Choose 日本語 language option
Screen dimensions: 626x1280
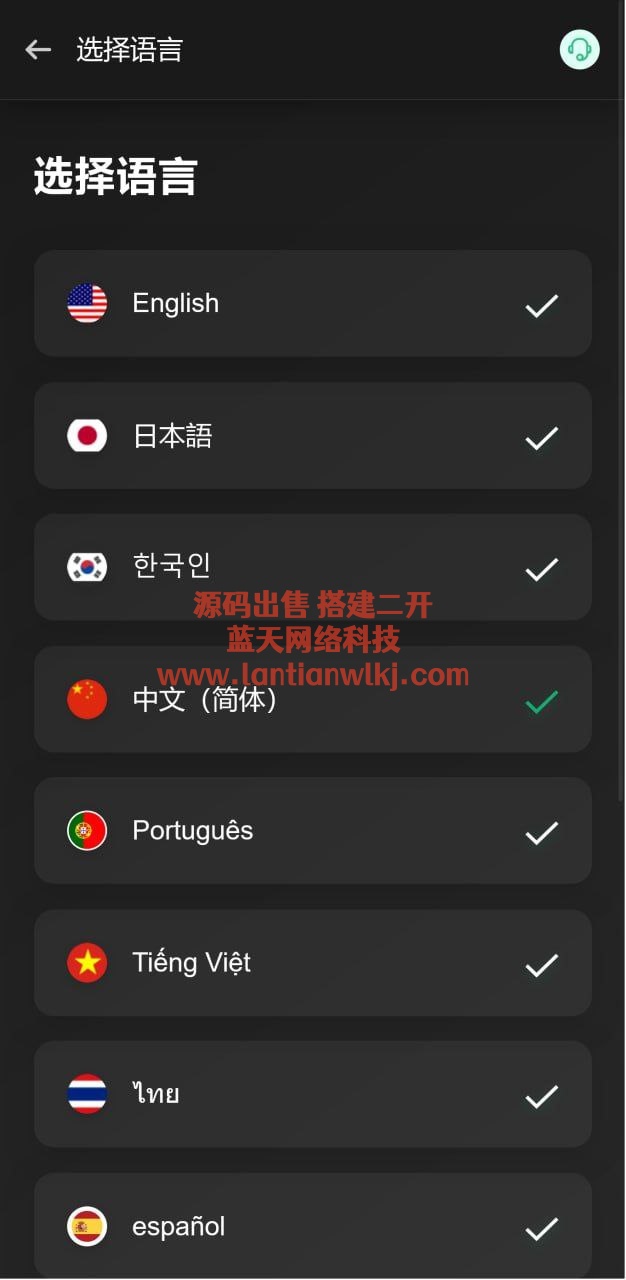pos(312,435)
